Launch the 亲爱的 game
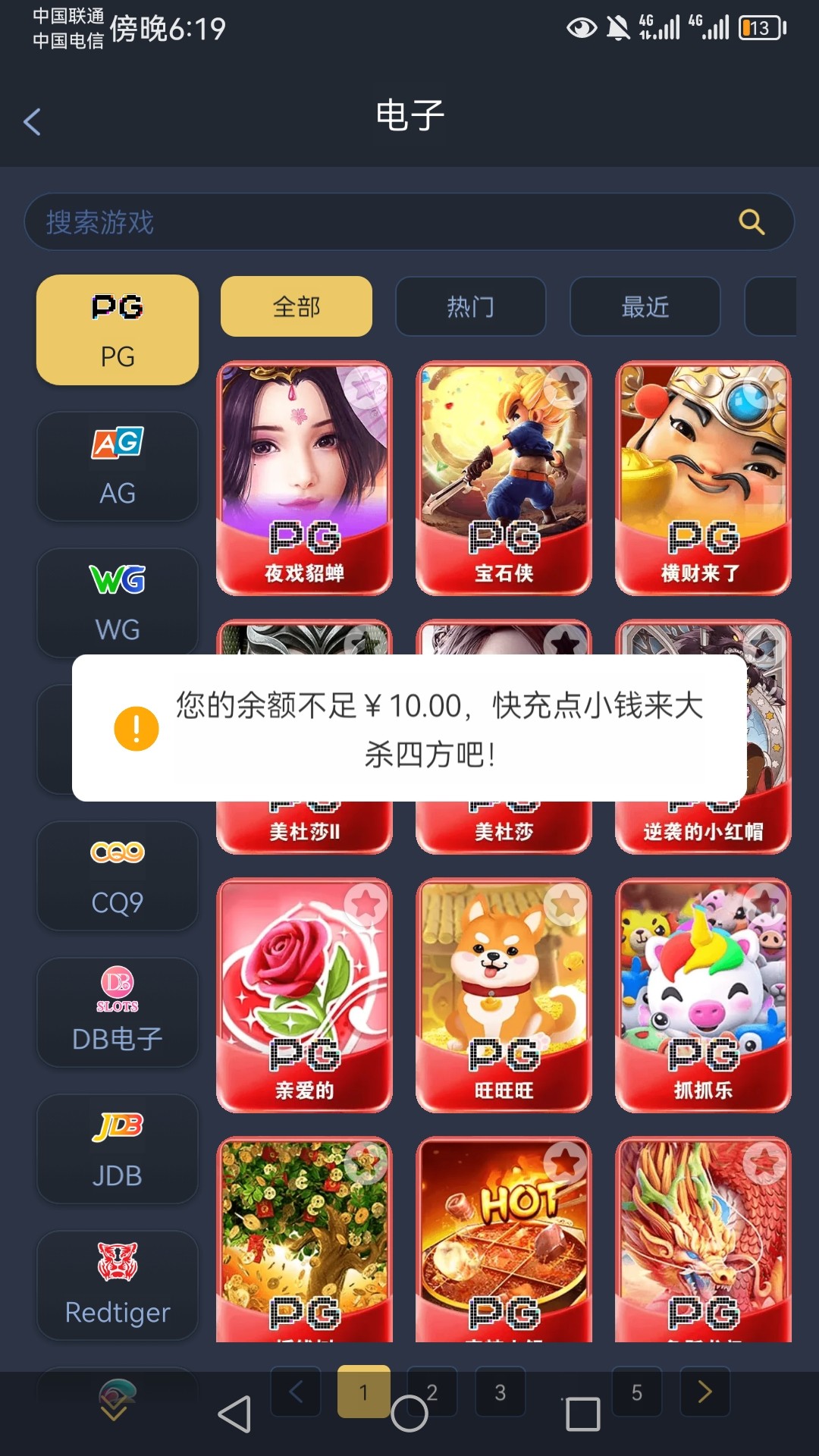 click(x=304, y=995)
